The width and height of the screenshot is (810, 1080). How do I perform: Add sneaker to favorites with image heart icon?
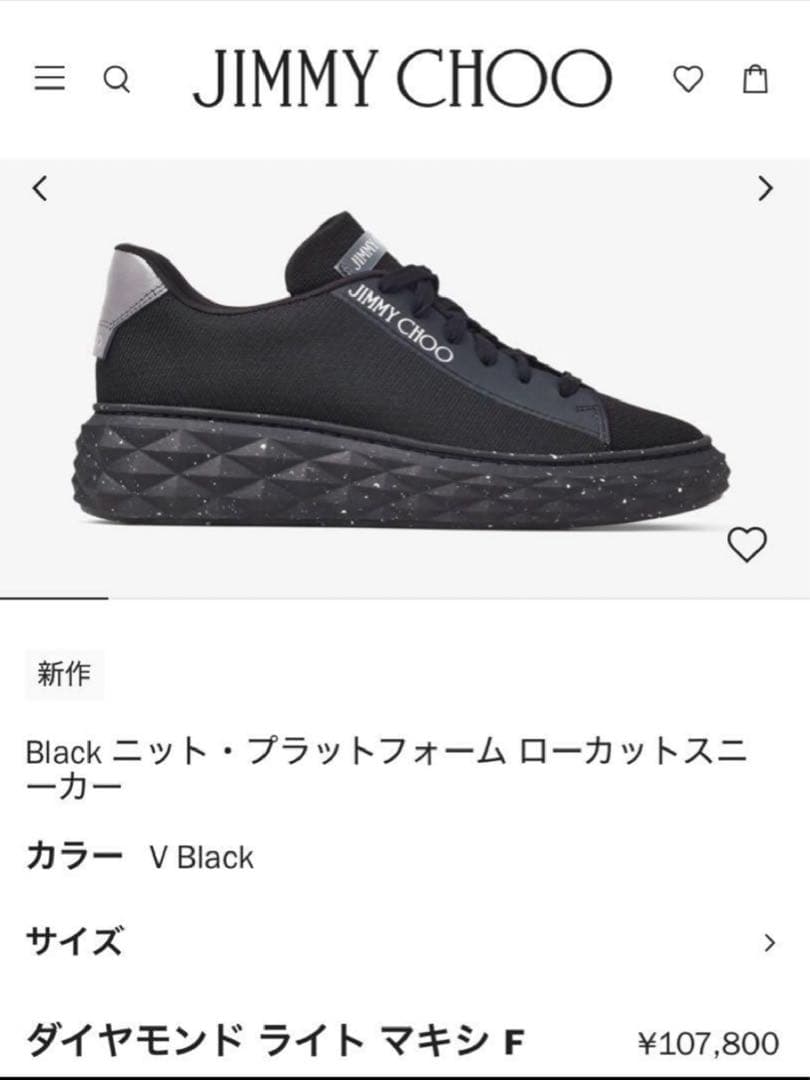[x=746, y=544]
